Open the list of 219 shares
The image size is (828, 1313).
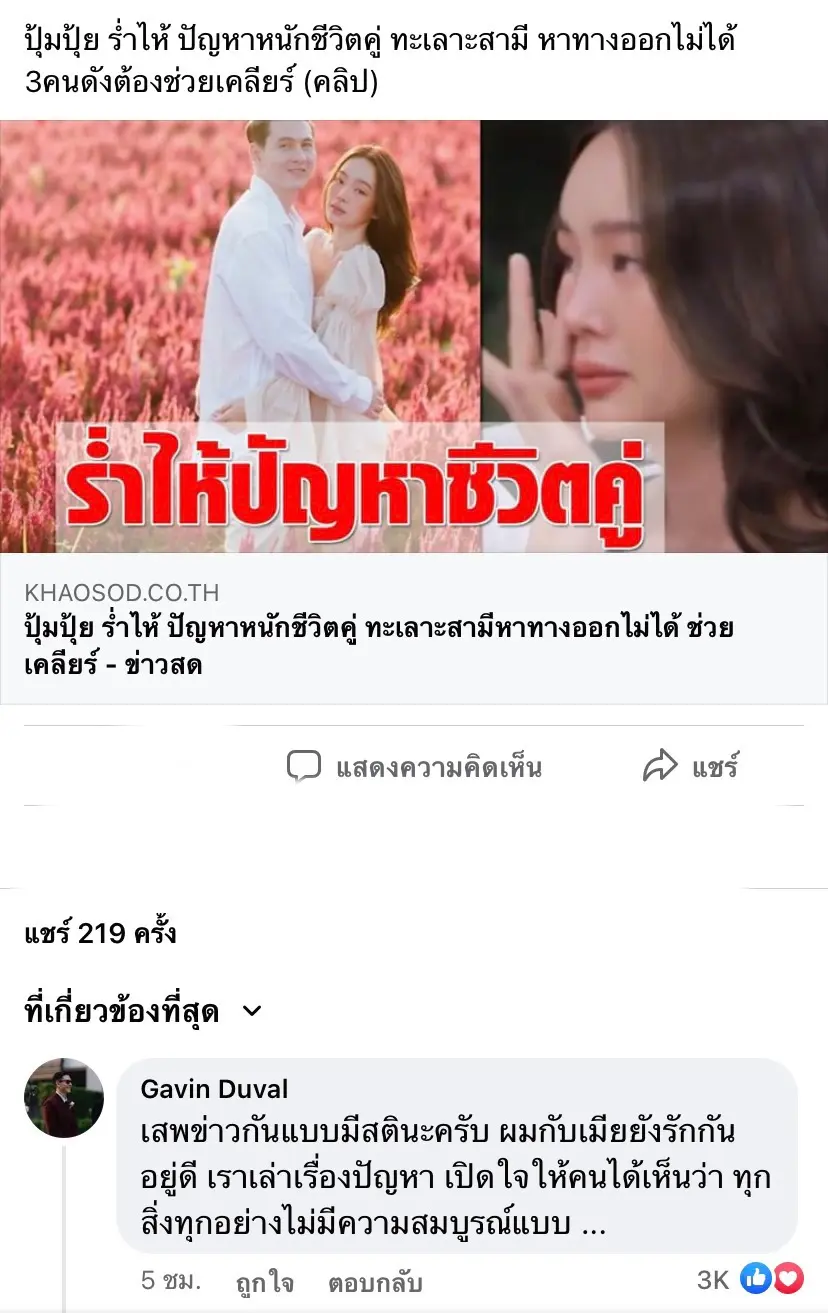point(100,934)
